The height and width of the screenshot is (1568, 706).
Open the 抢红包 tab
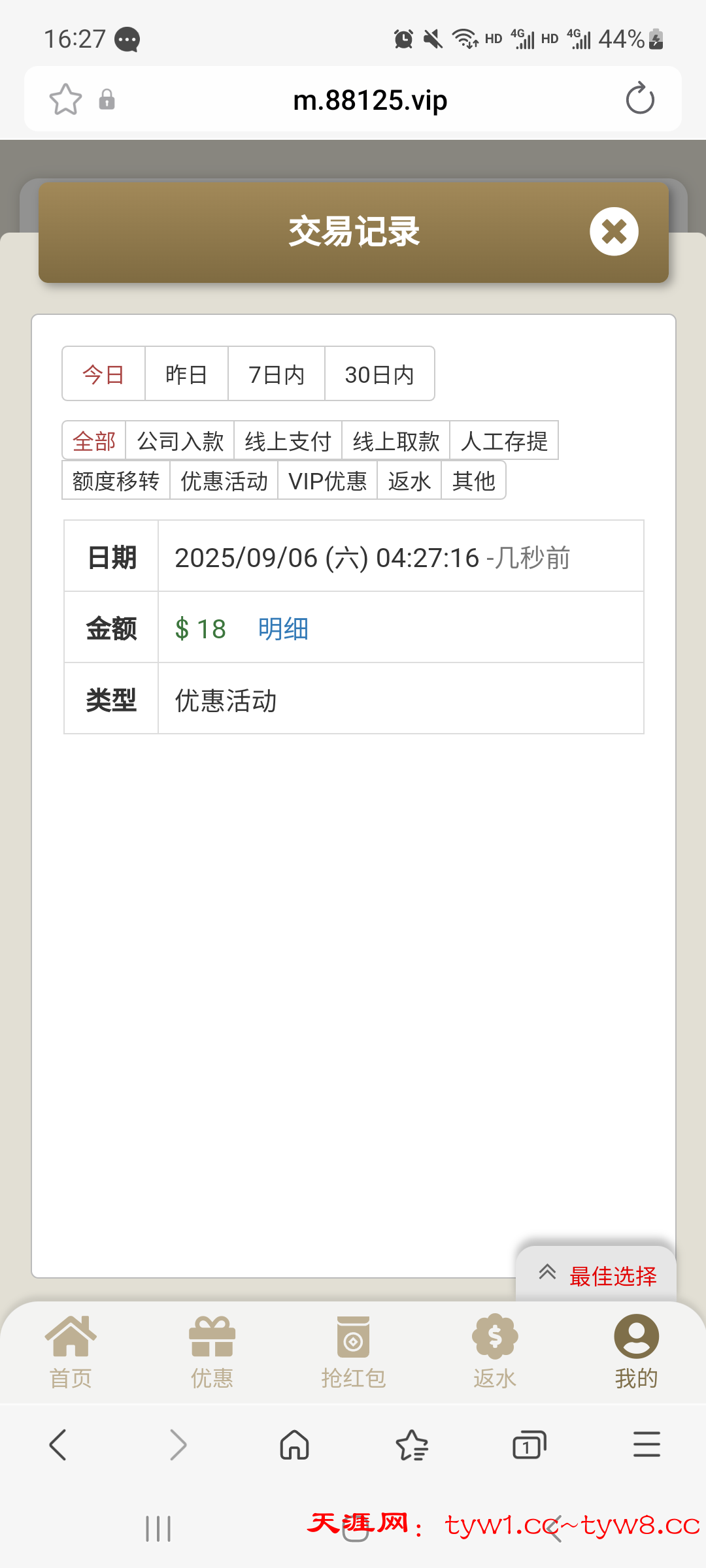353,1350
